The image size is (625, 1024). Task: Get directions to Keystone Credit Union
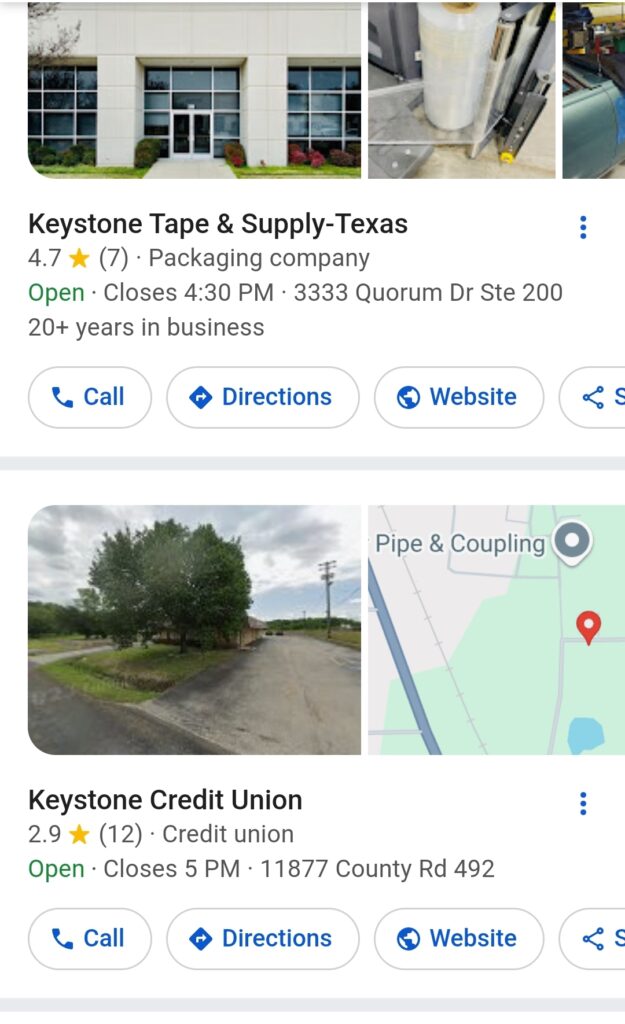click(x=262, y=938)
